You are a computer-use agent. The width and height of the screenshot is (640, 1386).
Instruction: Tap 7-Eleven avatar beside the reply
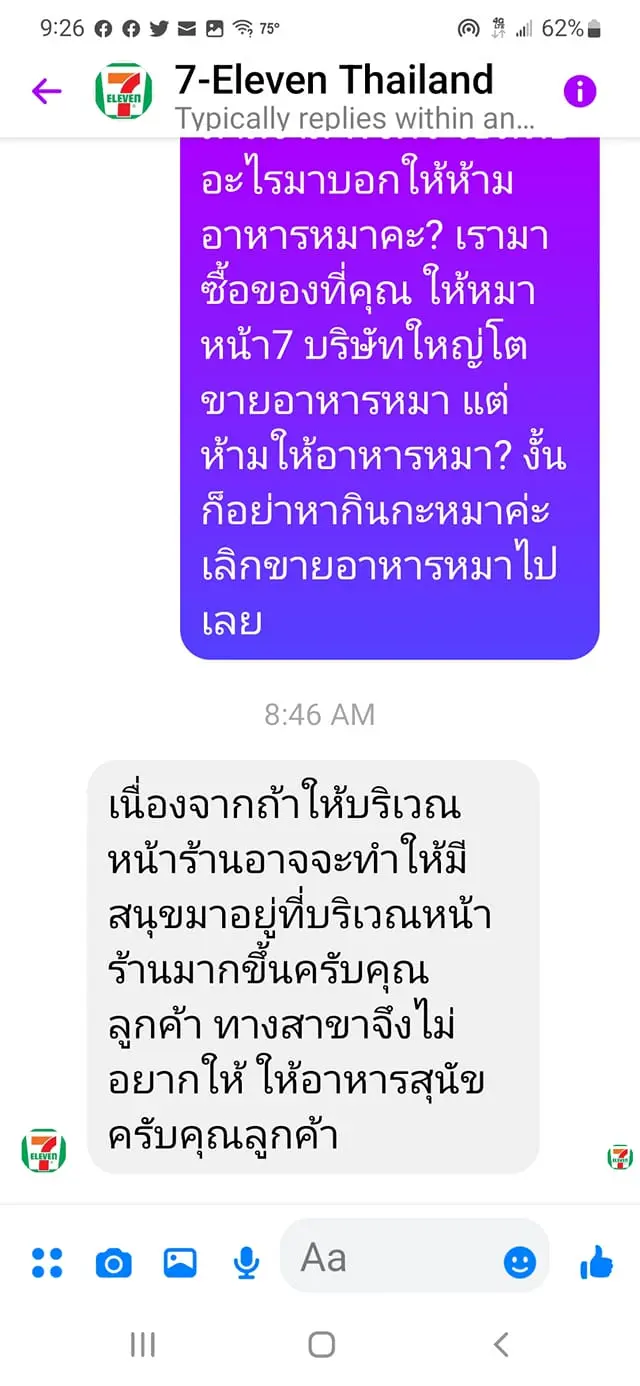43,1150
